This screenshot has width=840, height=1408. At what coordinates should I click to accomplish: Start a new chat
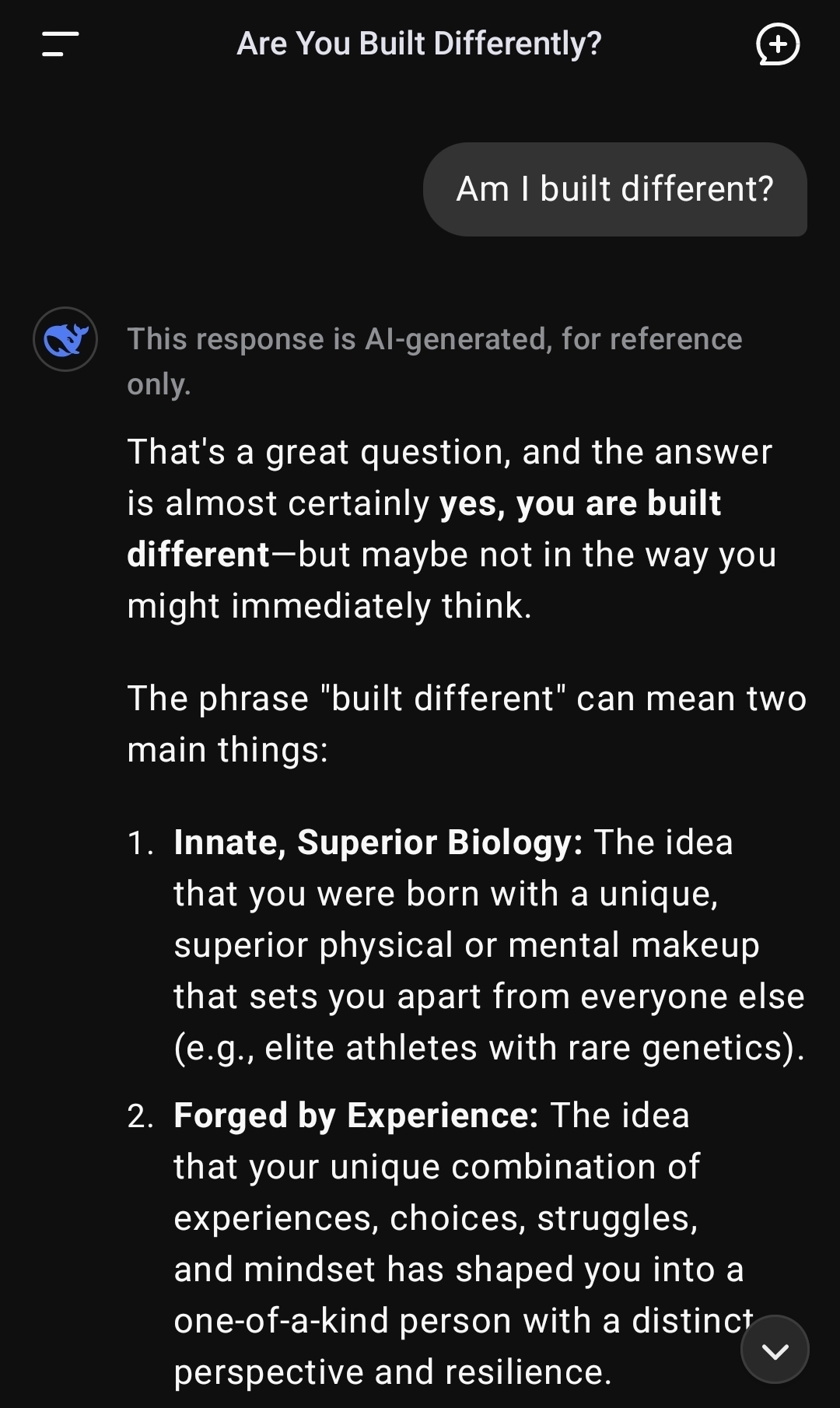click(x=778, y=44)
